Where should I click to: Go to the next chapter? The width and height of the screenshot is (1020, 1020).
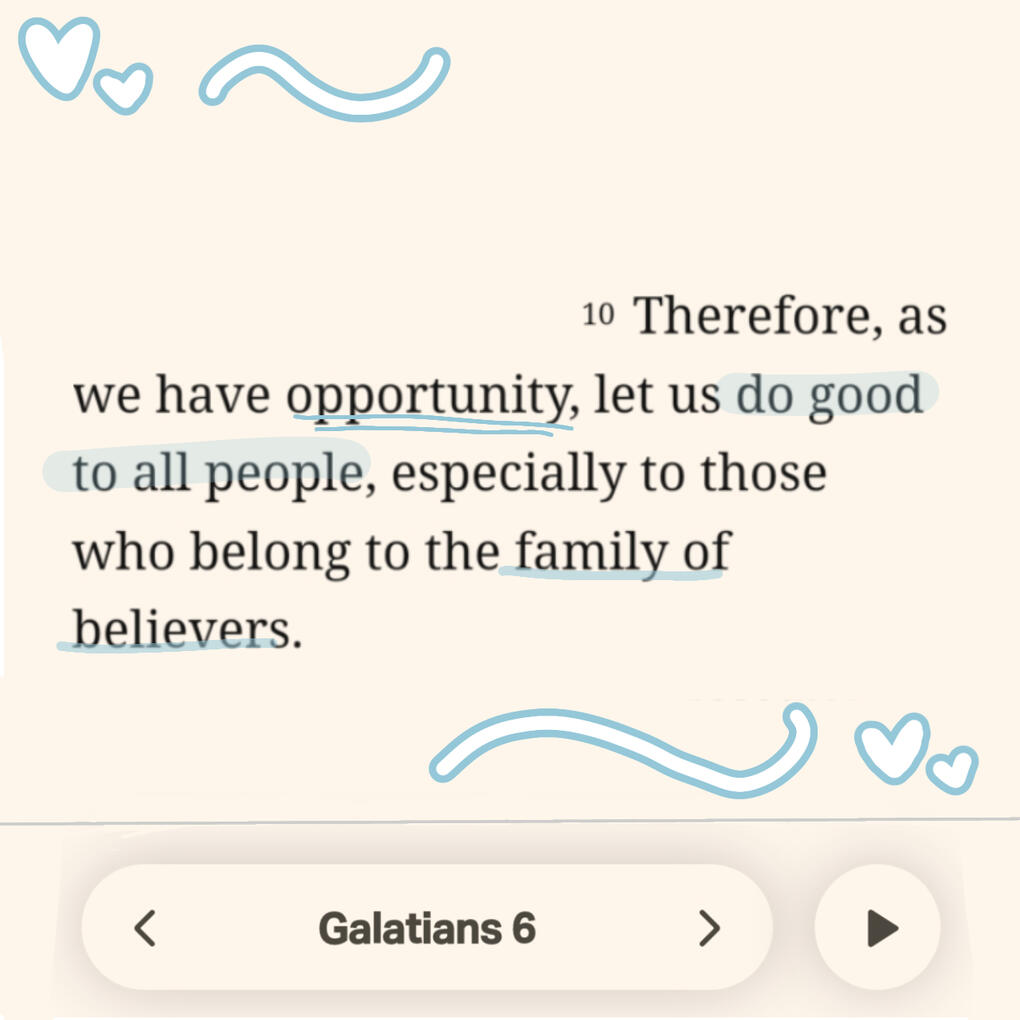click(x=708, y=928)
